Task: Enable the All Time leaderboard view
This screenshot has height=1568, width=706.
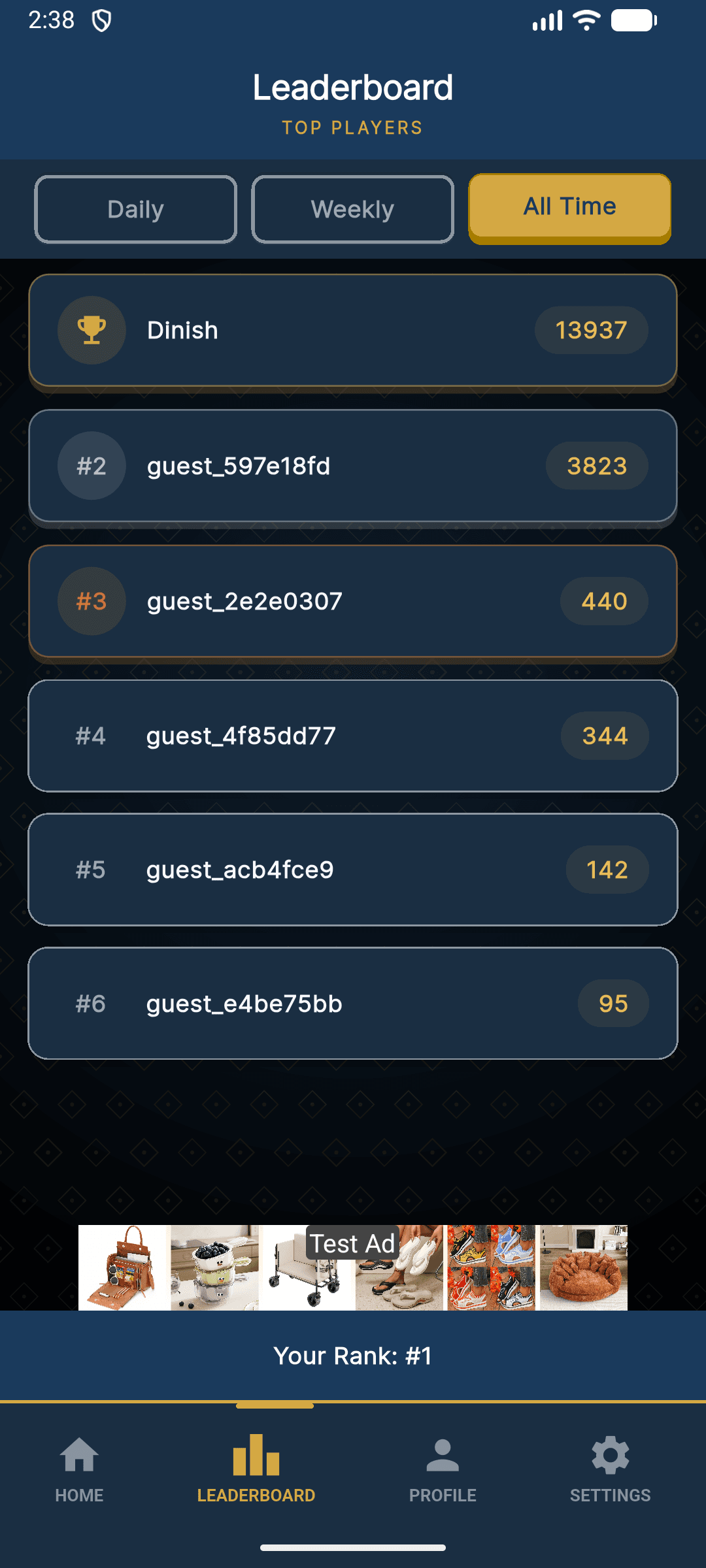Action: click(x=569, y=206)
